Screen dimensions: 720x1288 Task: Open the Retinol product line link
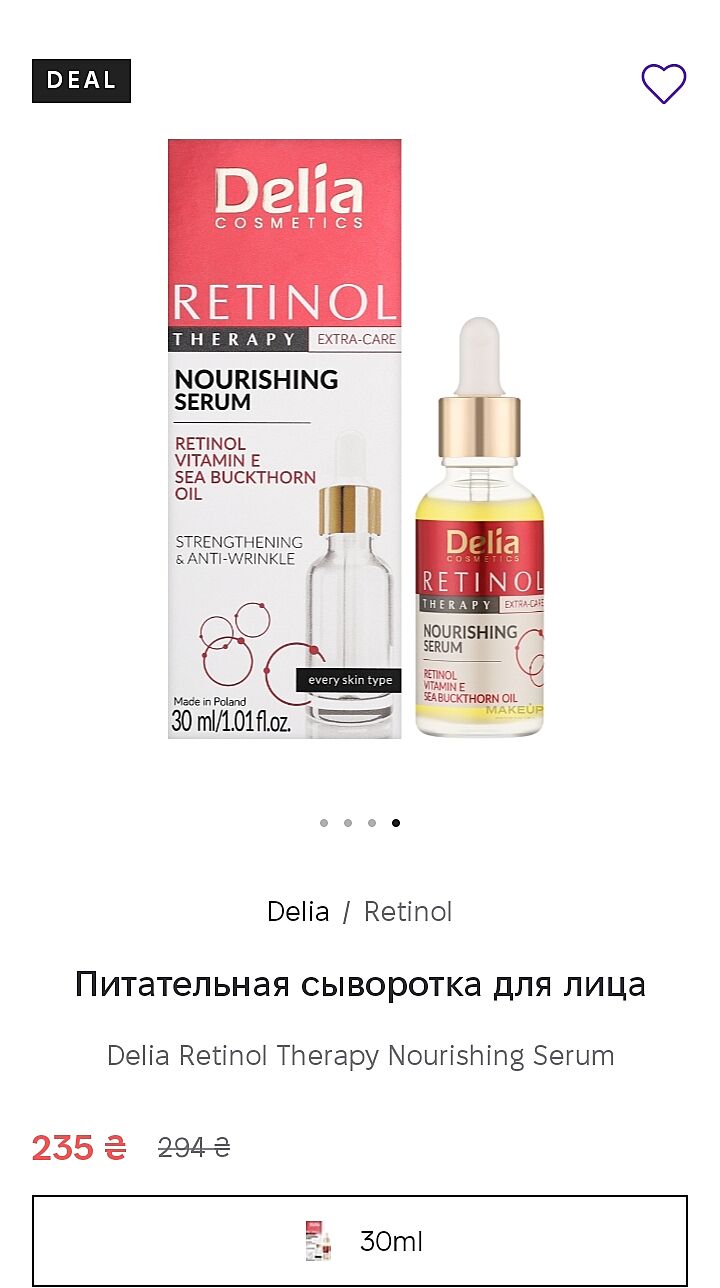pyautogui.click(x=407, y=912)
